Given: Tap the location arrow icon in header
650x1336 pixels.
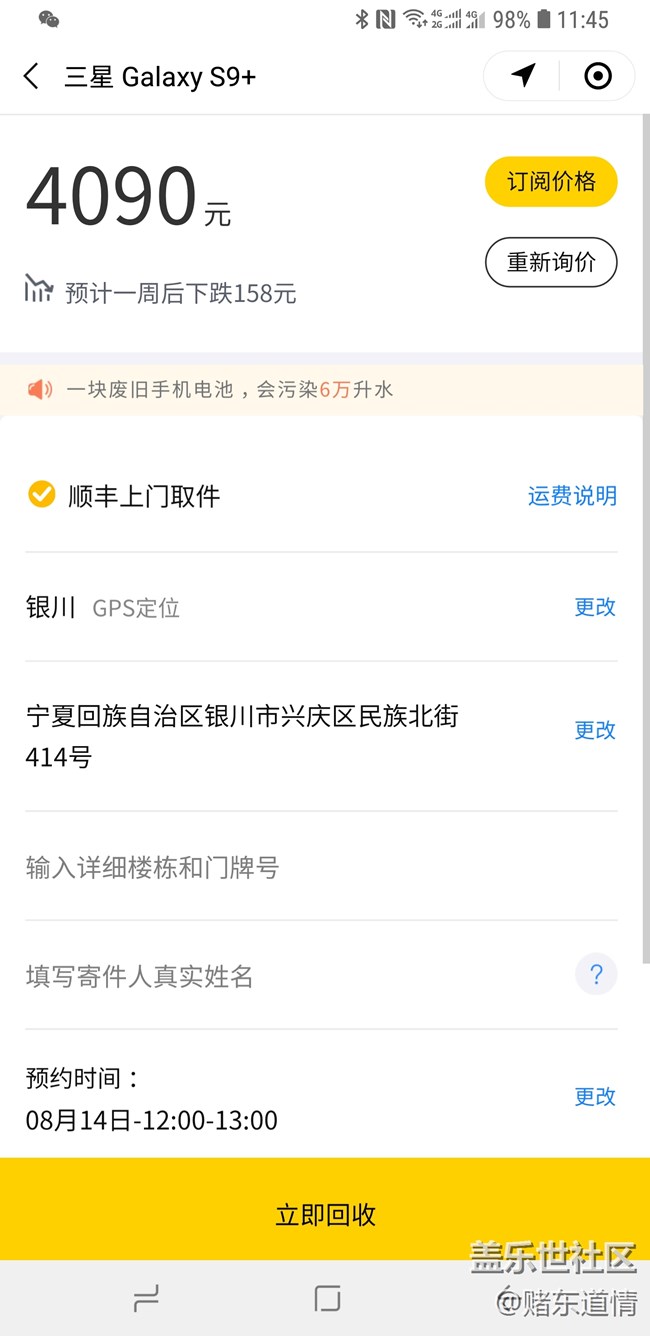Looking at the screenshot, I should pos(523,76).
